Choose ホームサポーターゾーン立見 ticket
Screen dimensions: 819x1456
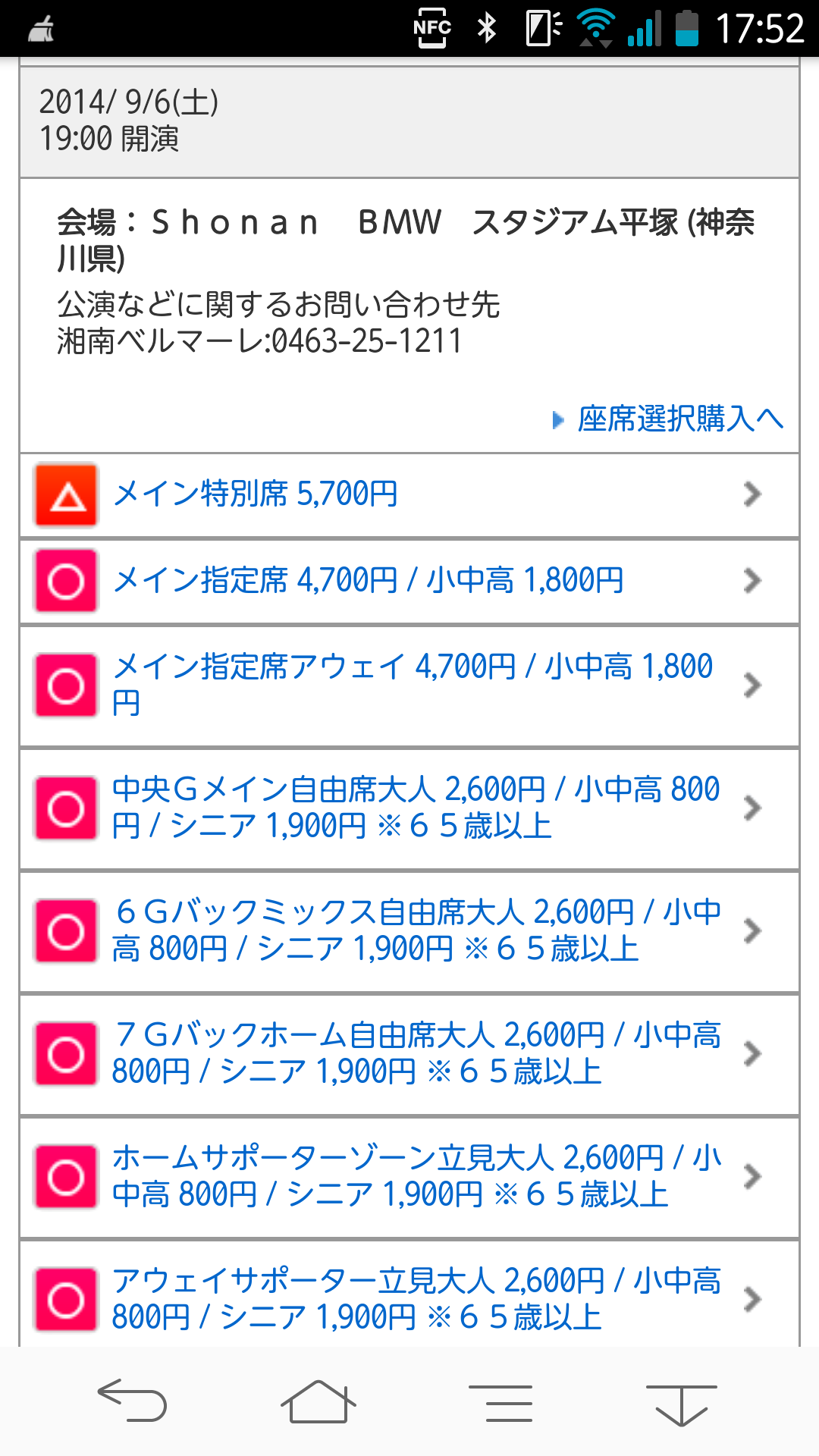coord(408,1176)
